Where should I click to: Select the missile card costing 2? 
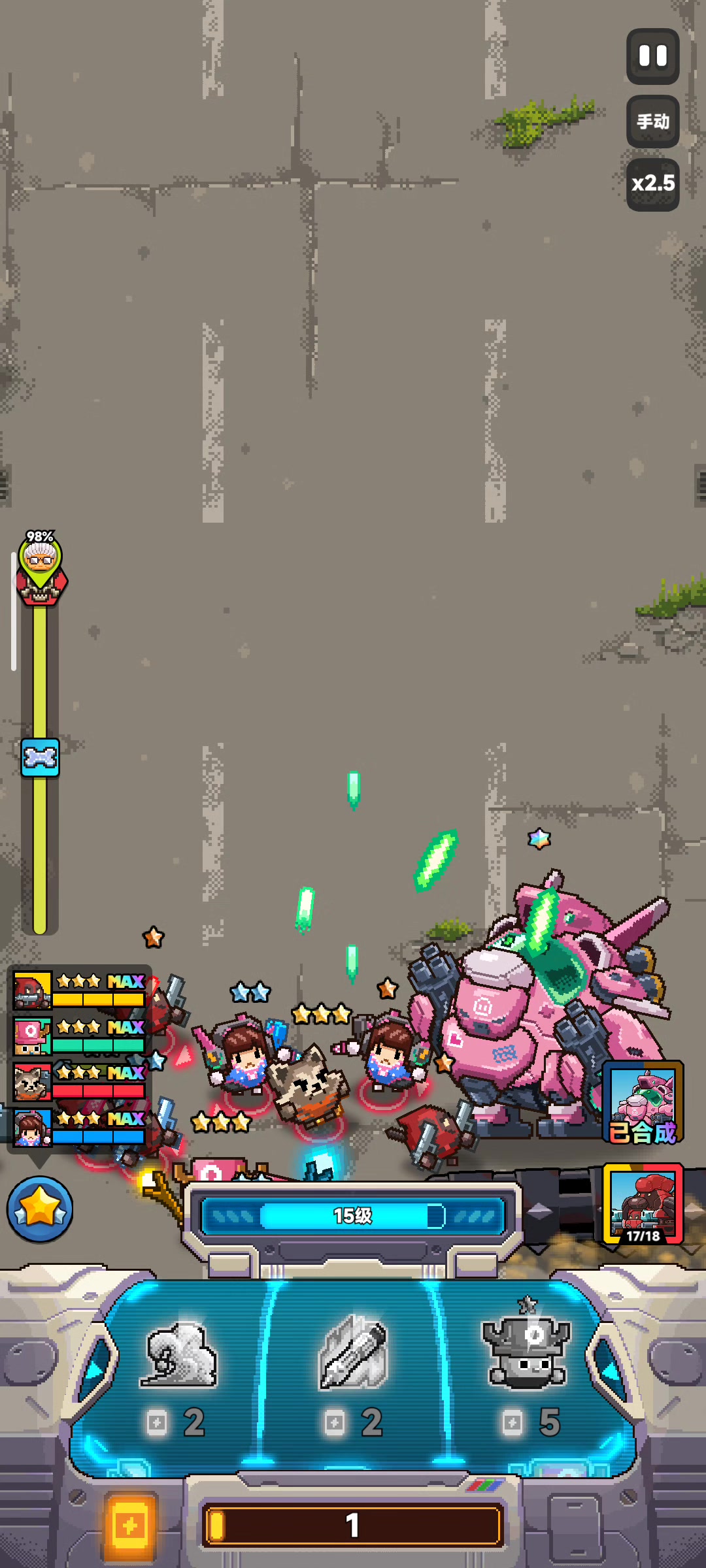click(353, 1376)
